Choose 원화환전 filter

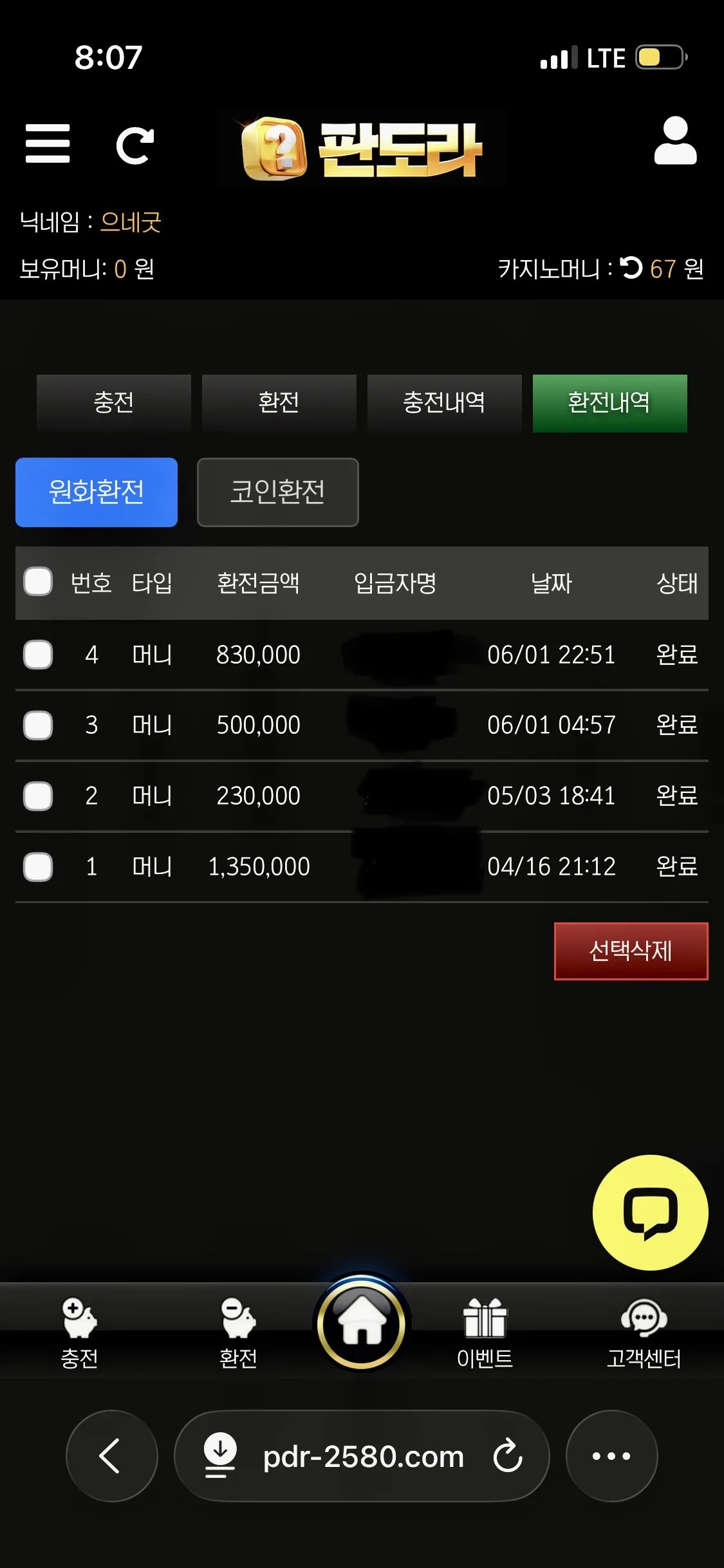[x=97, y=492]
